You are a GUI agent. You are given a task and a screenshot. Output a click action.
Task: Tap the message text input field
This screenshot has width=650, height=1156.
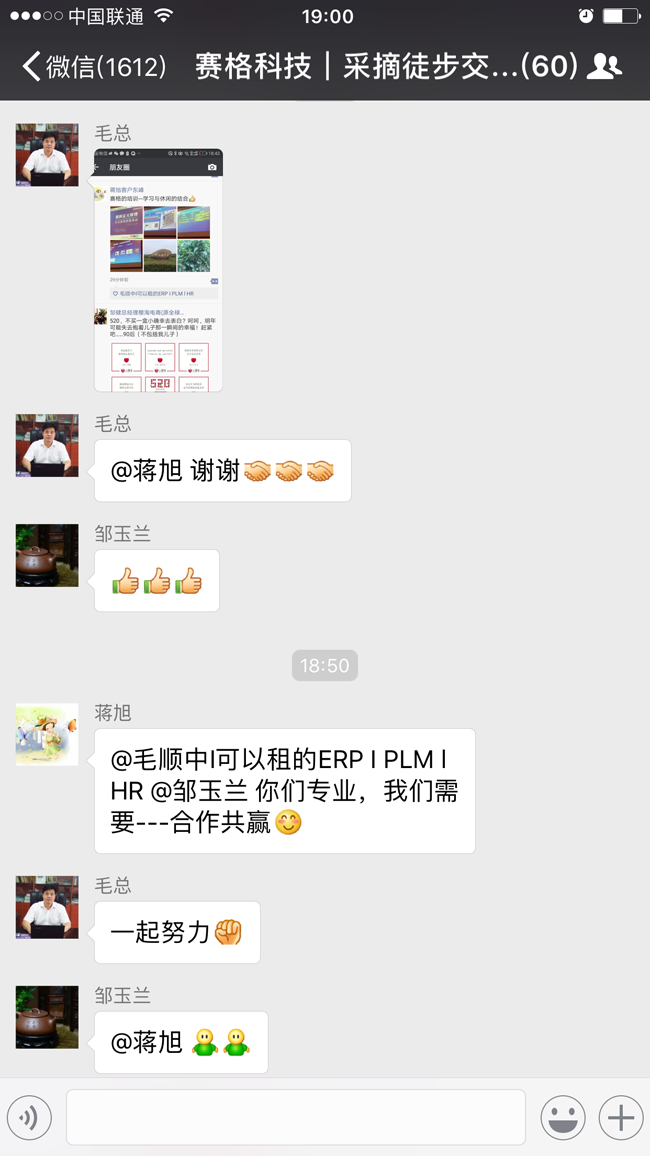pyautogui.click(x=295, y=1117)
